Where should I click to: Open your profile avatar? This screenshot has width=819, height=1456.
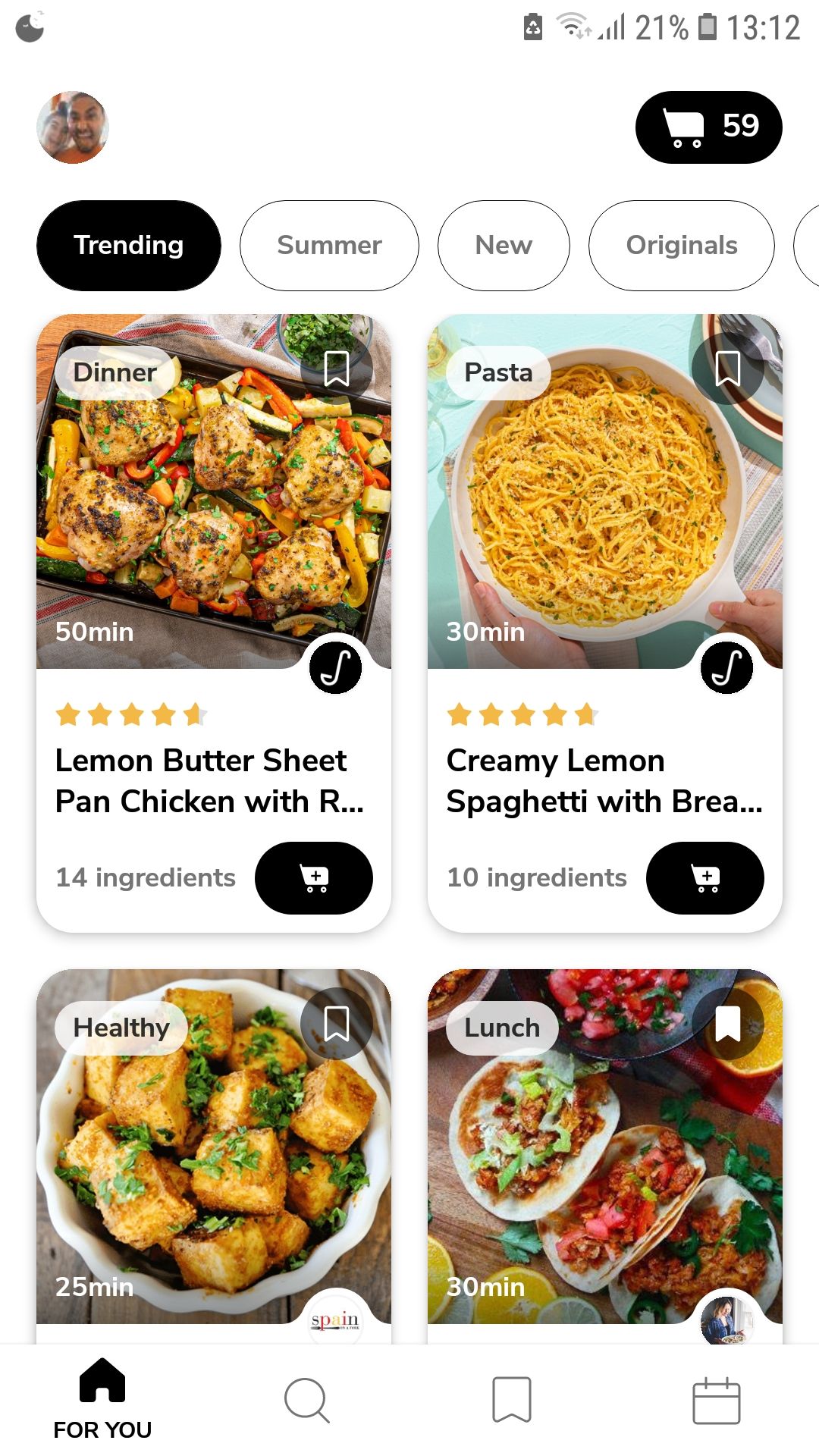pos(73,127)
